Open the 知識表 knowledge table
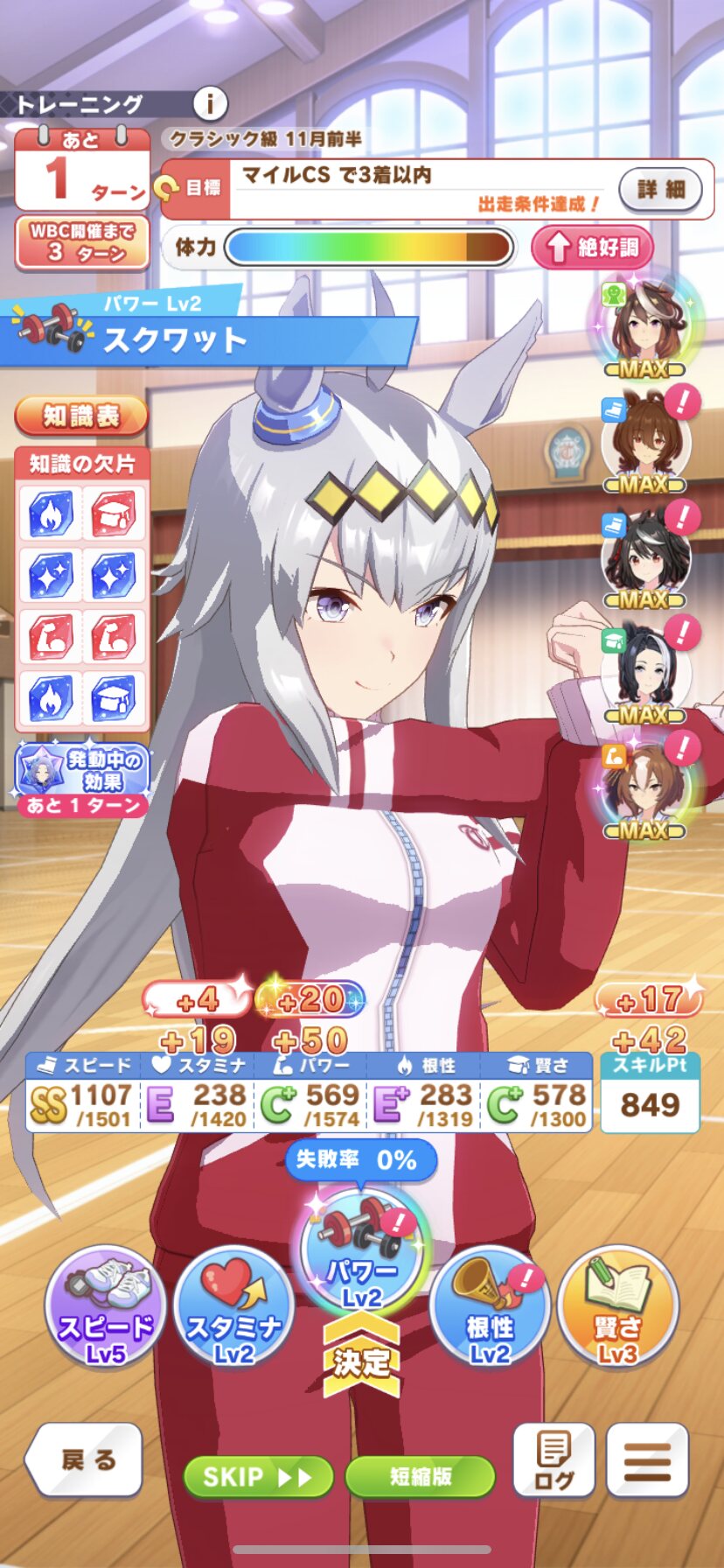The image size is (724, 1568). (81, 416)
